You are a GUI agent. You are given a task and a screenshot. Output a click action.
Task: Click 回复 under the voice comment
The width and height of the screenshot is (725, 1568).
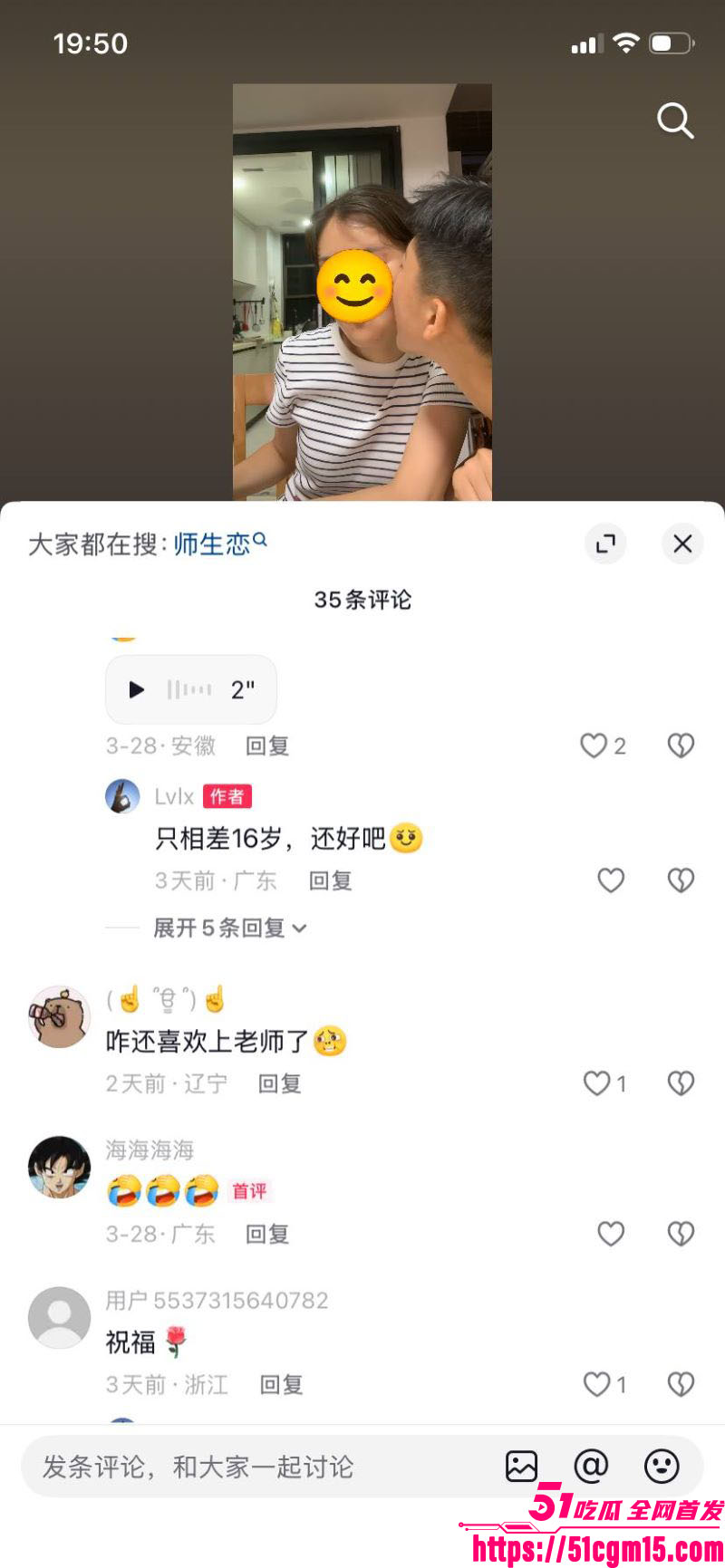[x=266, y=746]
